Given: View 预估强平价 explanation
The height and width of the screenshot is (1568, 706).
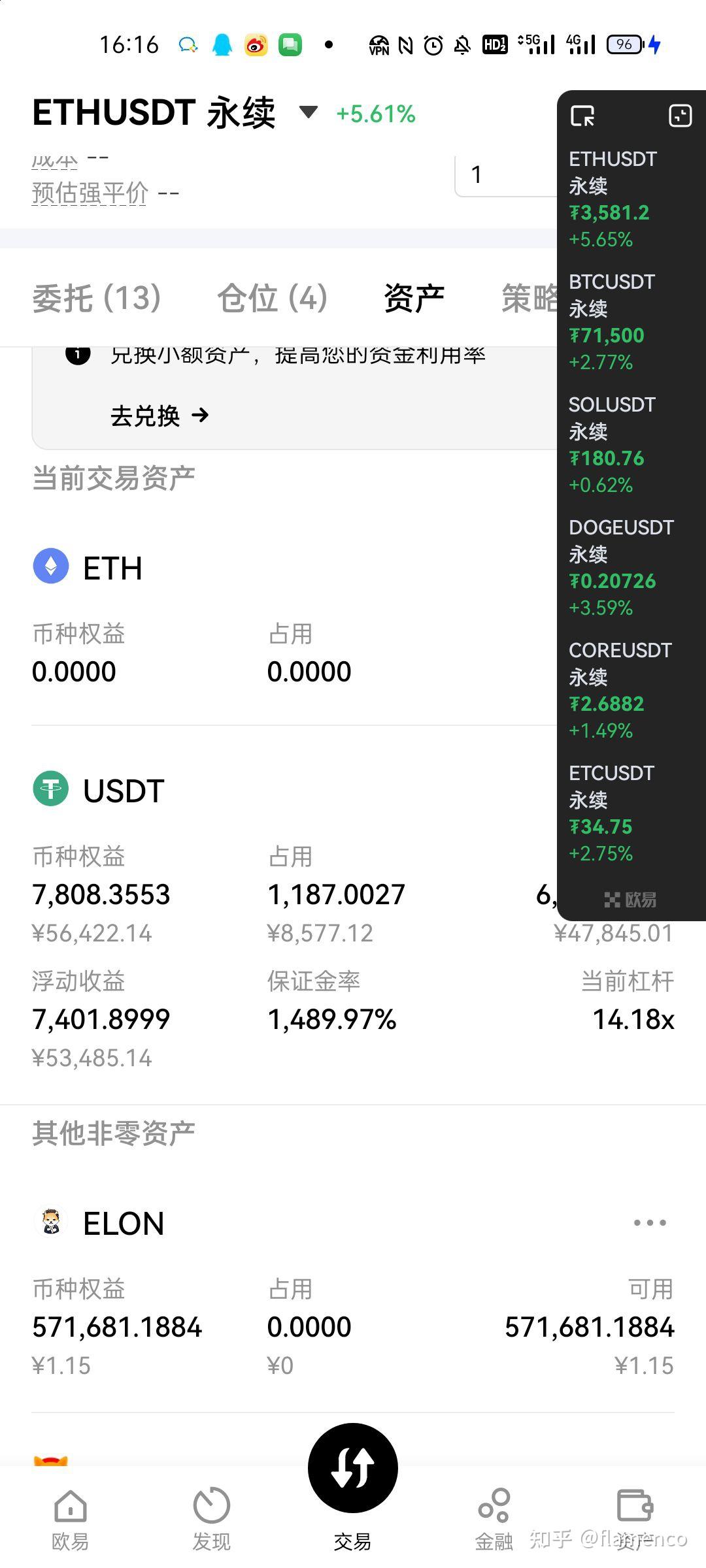Looking at the screenshot, I should (90, 193).
